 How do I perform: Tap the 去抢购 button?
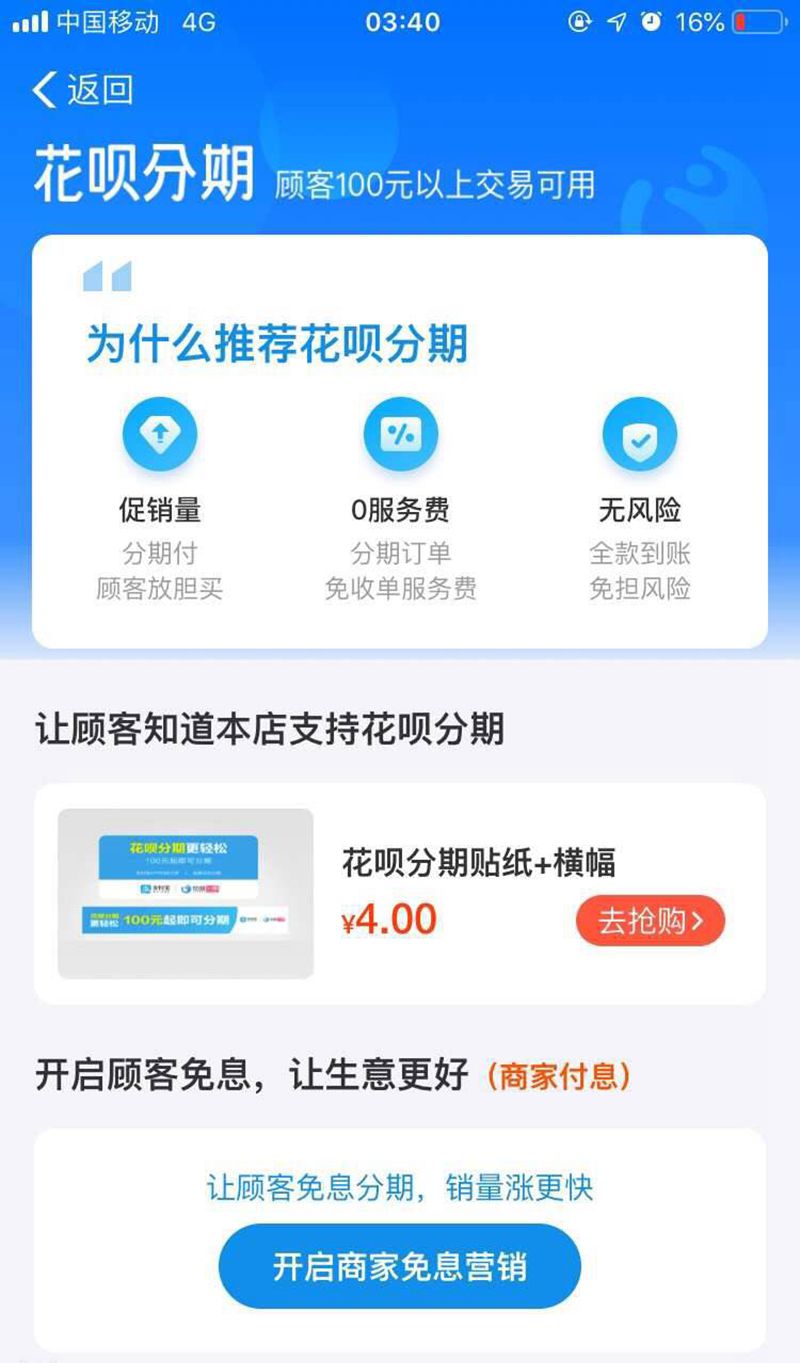650,921
